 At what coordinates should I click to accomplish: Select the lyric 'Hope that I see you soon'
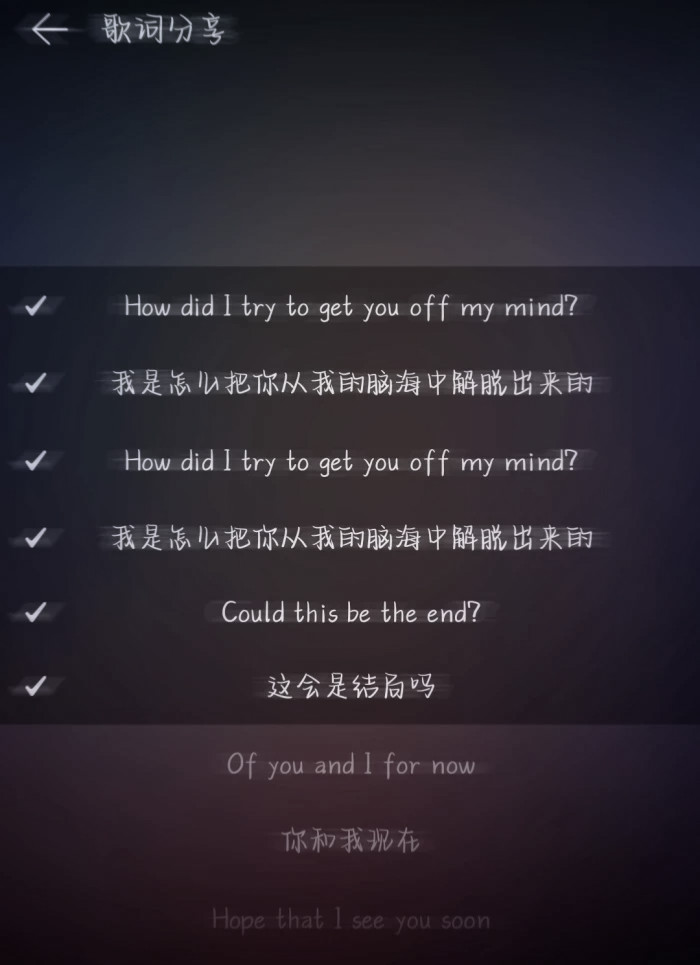pyautogui.click(x=350, y=920)
